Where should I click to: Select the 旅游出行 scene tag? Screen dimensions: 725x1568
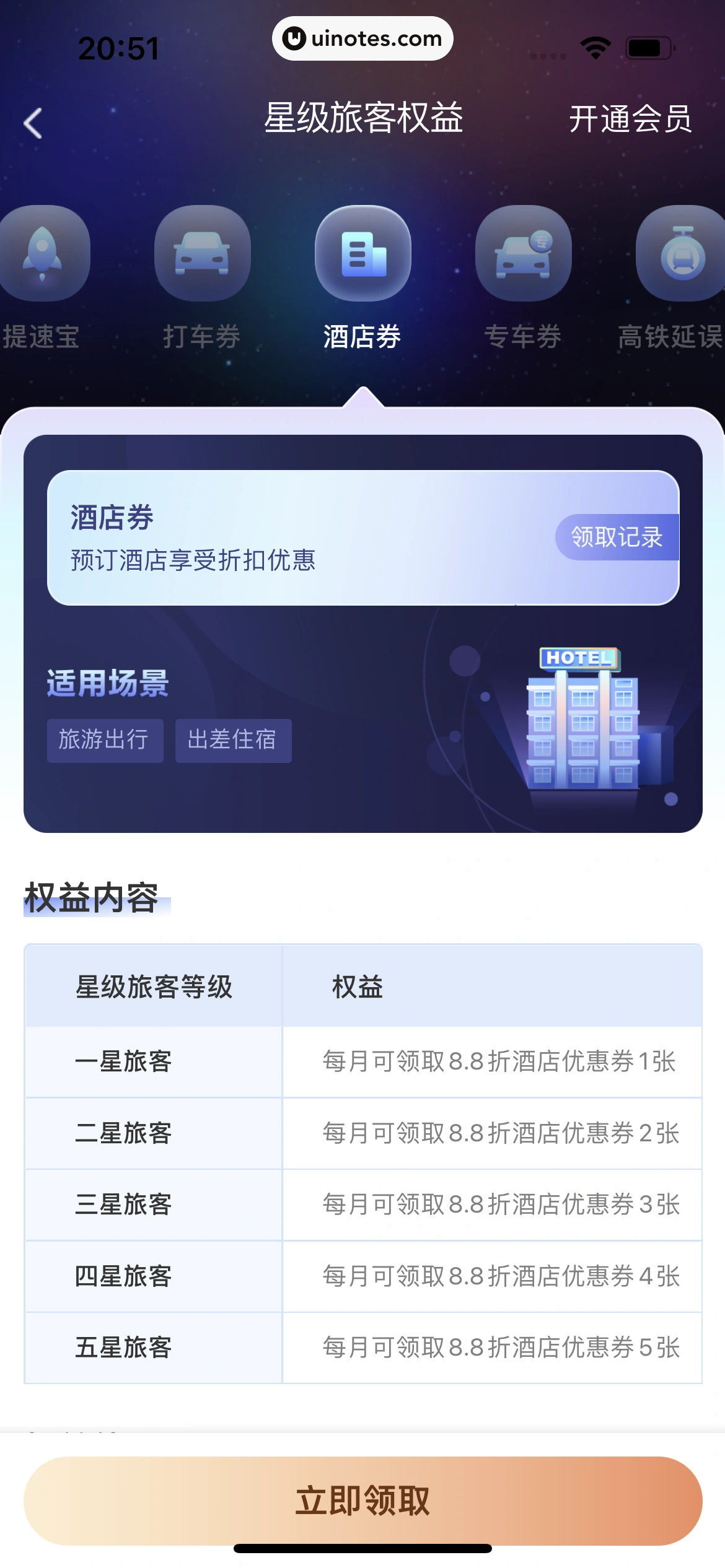(x=104, y=740)
